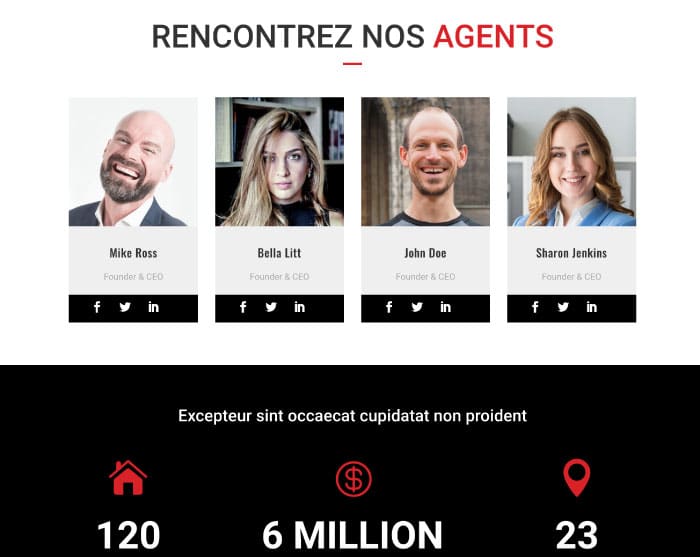This screenshot has height=557, width=700.
Task: Open Bella Litt's agent photo card
Action: point(279,162)
